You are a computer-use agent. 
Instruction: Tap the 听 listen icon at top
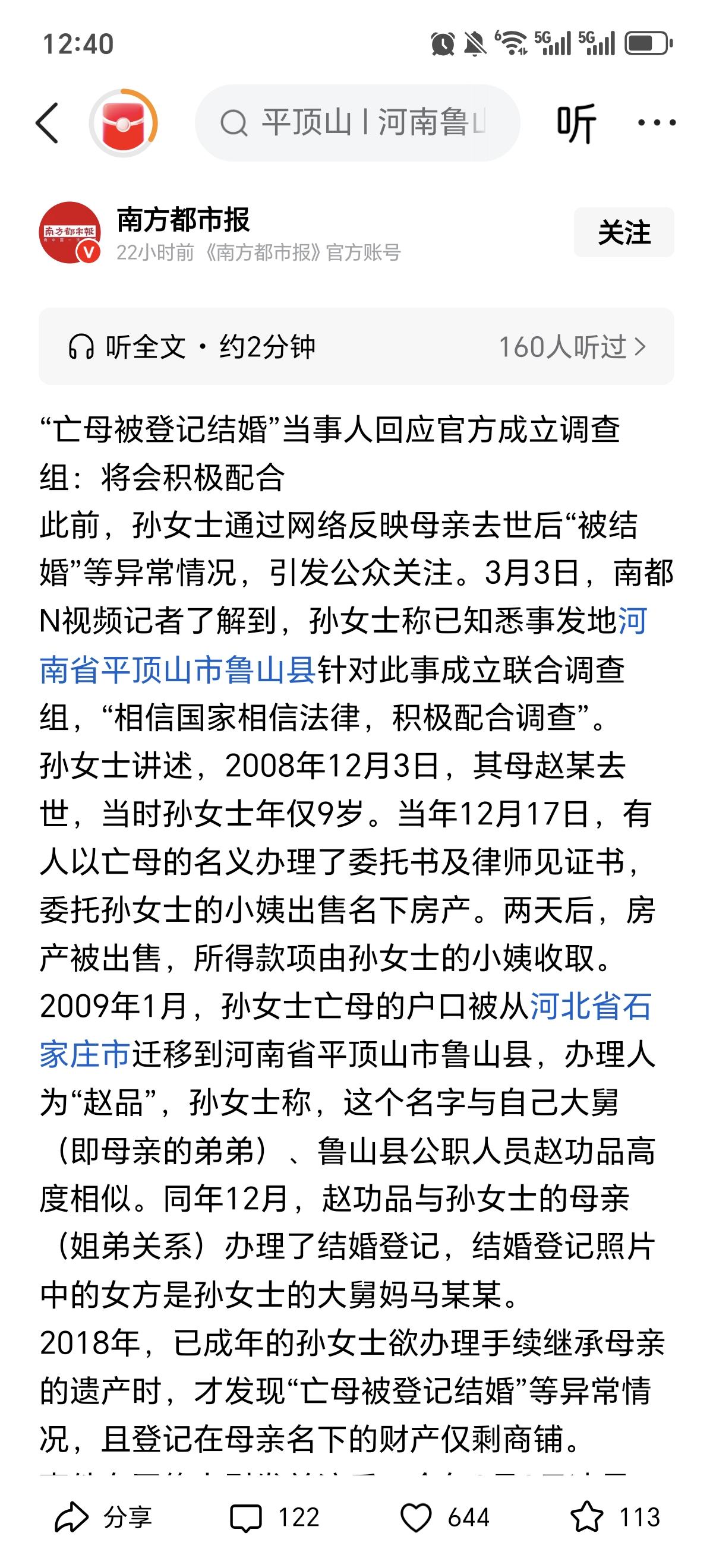(576, 124)
